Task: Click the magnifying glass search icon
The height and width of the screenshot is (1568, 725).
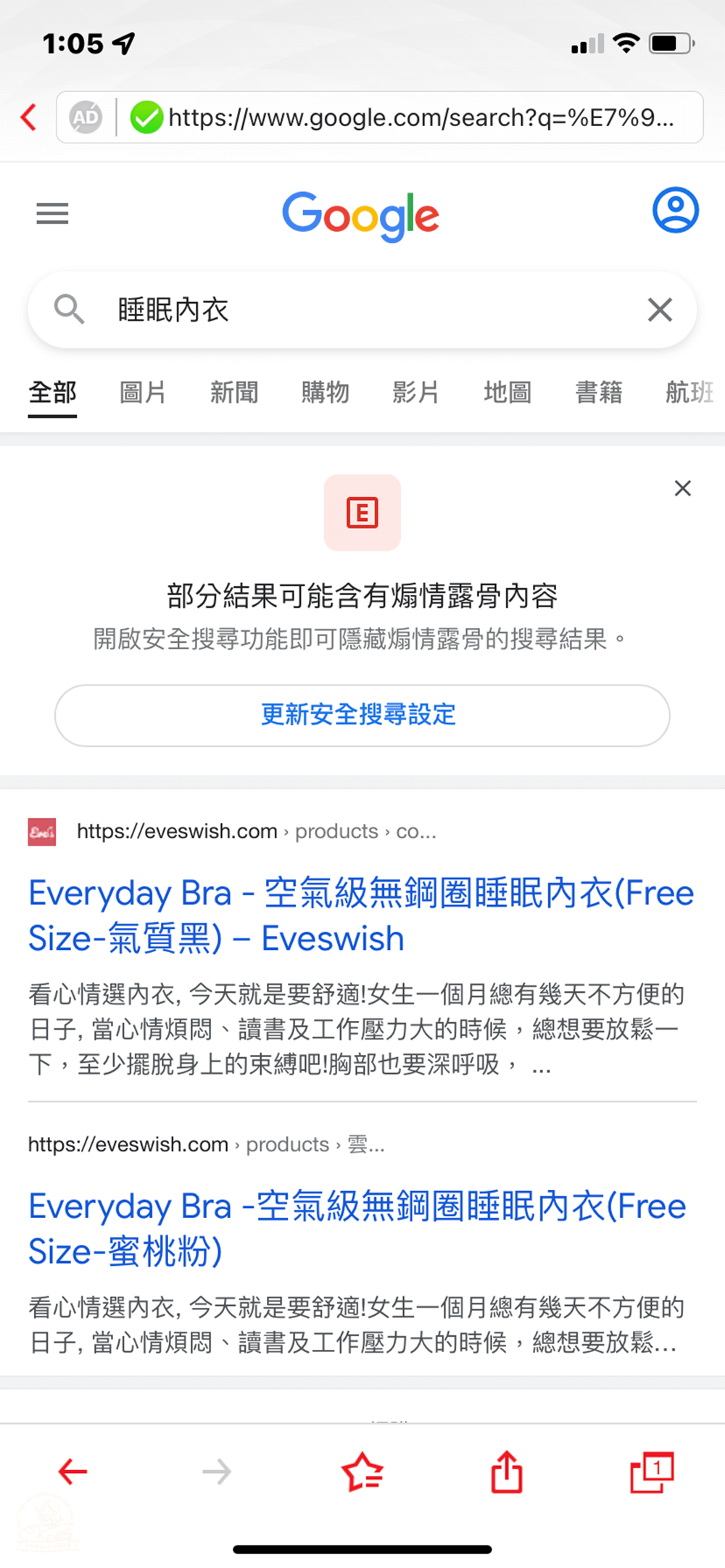Action: click(69, 309)
